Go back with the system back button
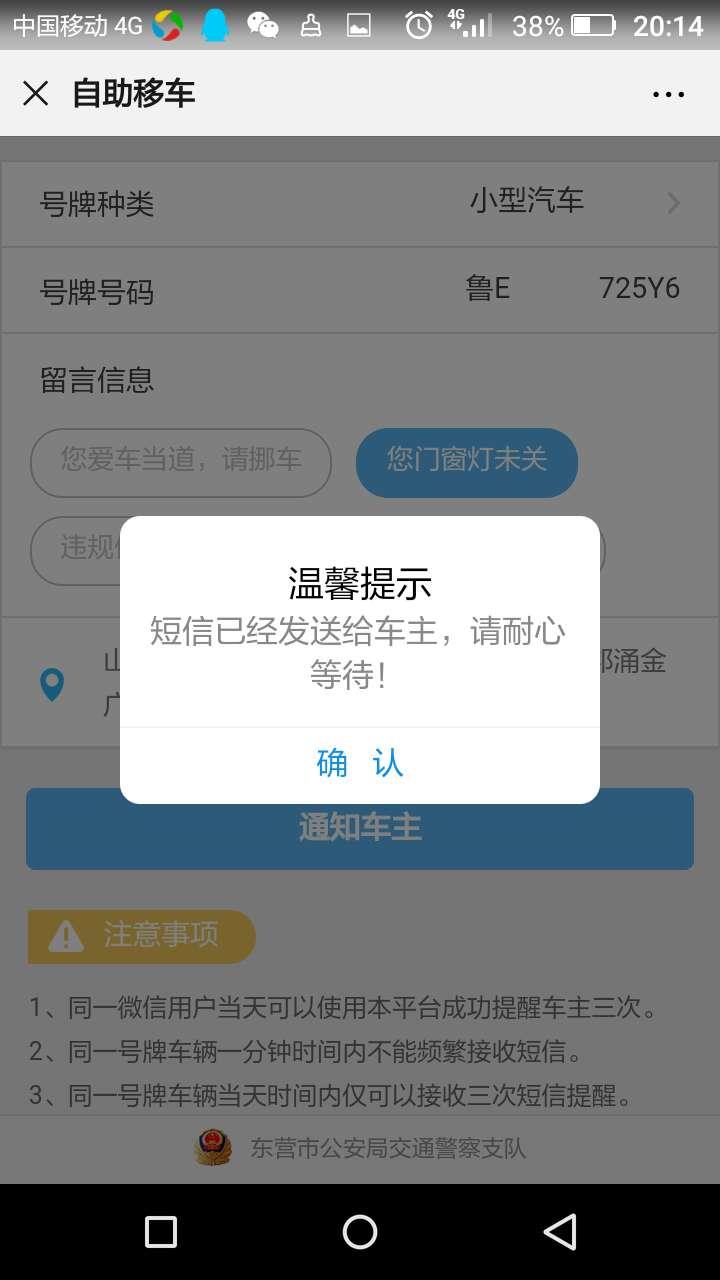Image resolution: width=720 pixels, height=1280 pixels. tap(560, 1232)
